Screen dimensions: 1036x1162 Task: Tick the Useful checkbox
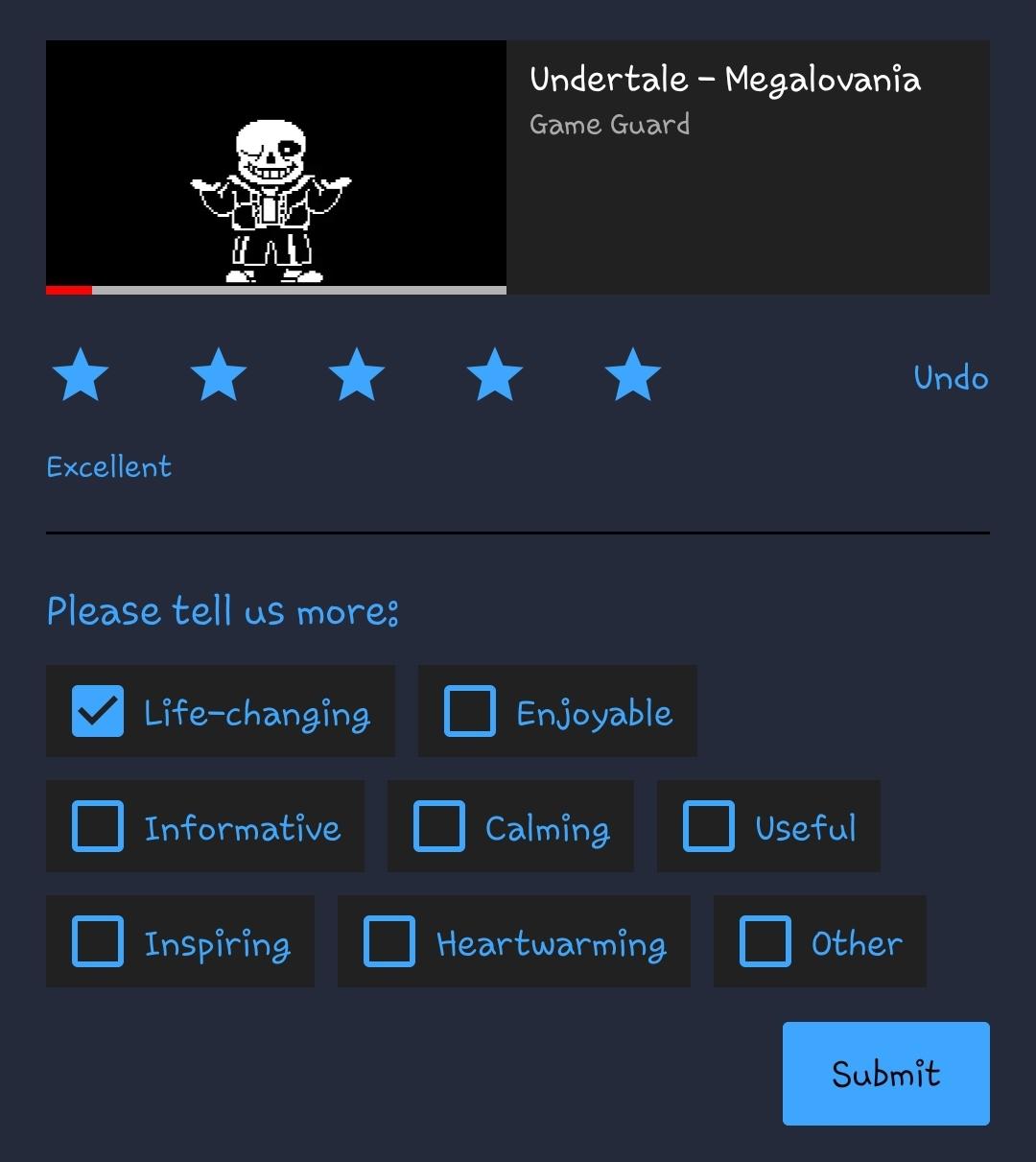tap(709, 826)
